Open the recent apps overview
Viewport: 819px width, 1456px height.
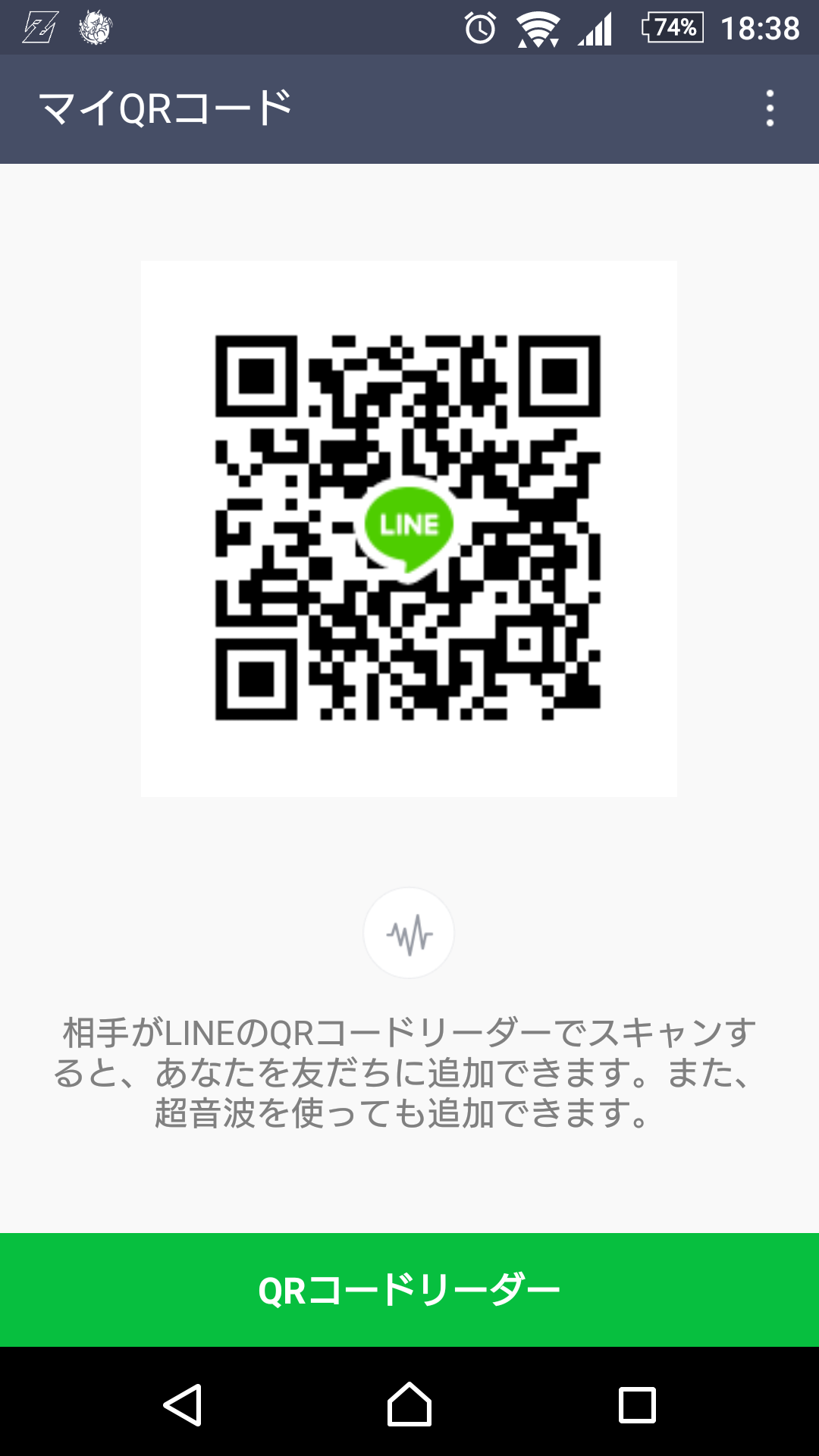(x=637, y=1404)
